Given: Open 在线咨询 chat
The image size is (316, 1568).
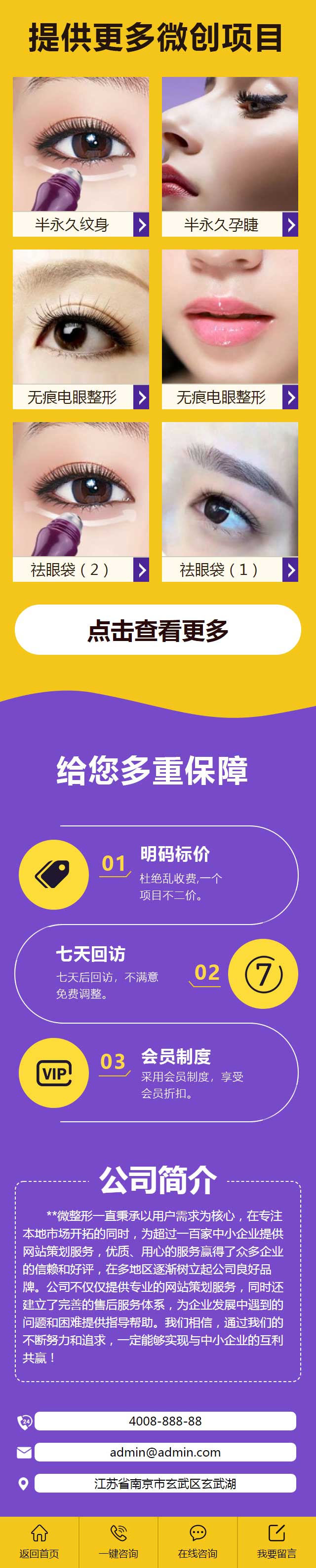Looking at the screenshot, I should point(197,1541).
